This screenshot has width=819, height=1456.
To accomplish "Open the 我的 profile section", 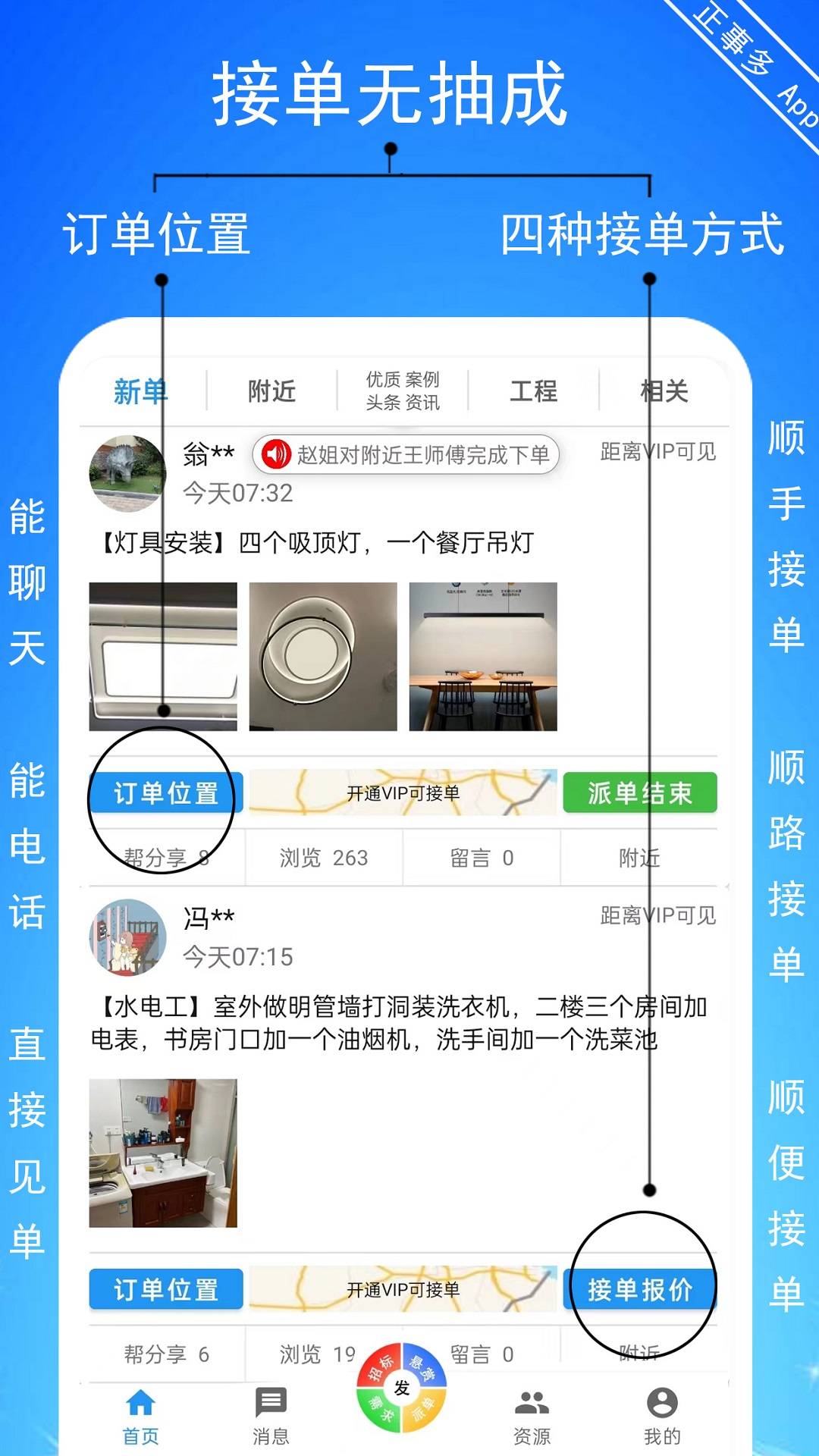I will (x=662, y=1418).
